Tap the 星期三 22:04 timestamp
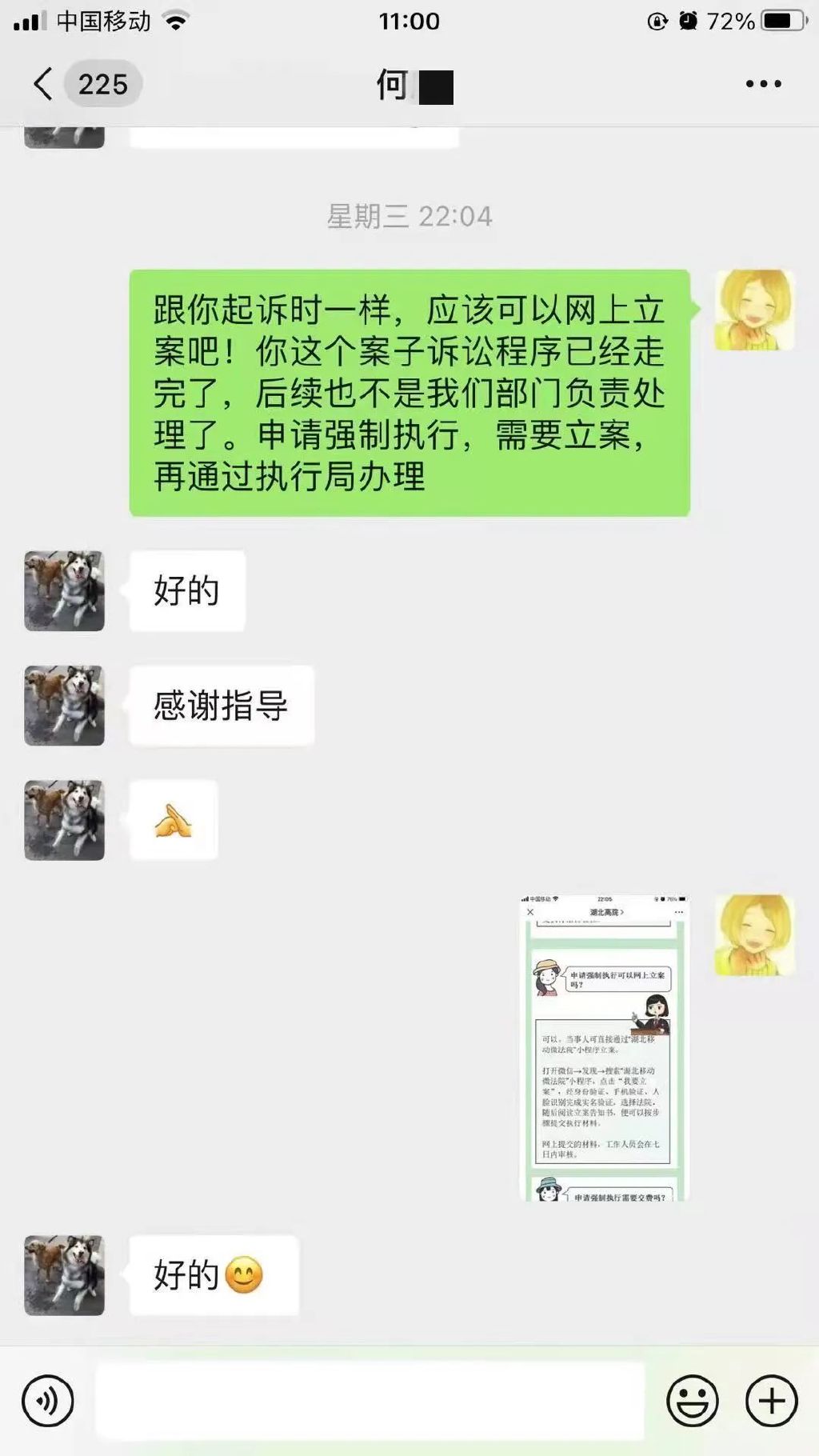Image resolution: width=819 pixels, height=1456 pixels. (409, 214)
